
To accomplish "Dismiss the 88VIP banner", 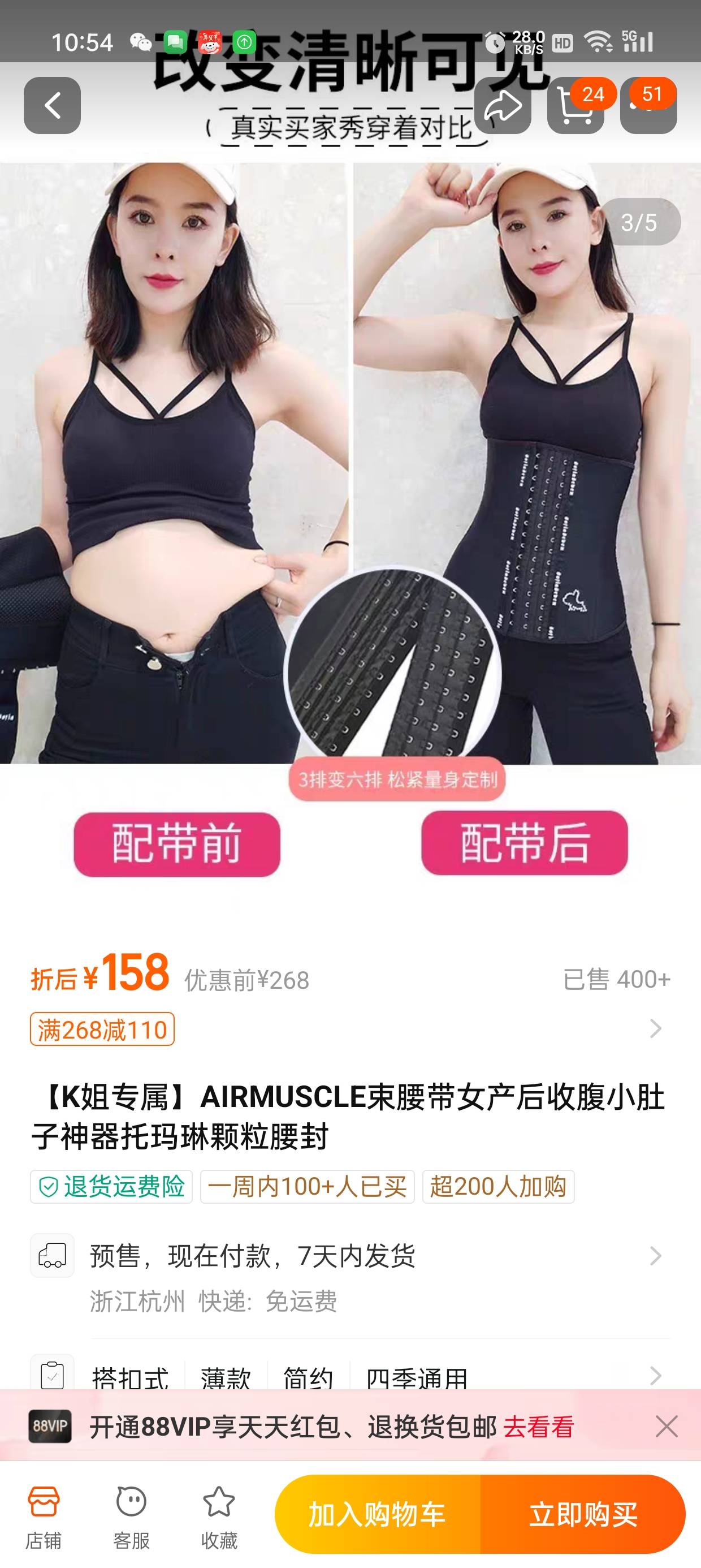I will click(x=667, y=1426).
